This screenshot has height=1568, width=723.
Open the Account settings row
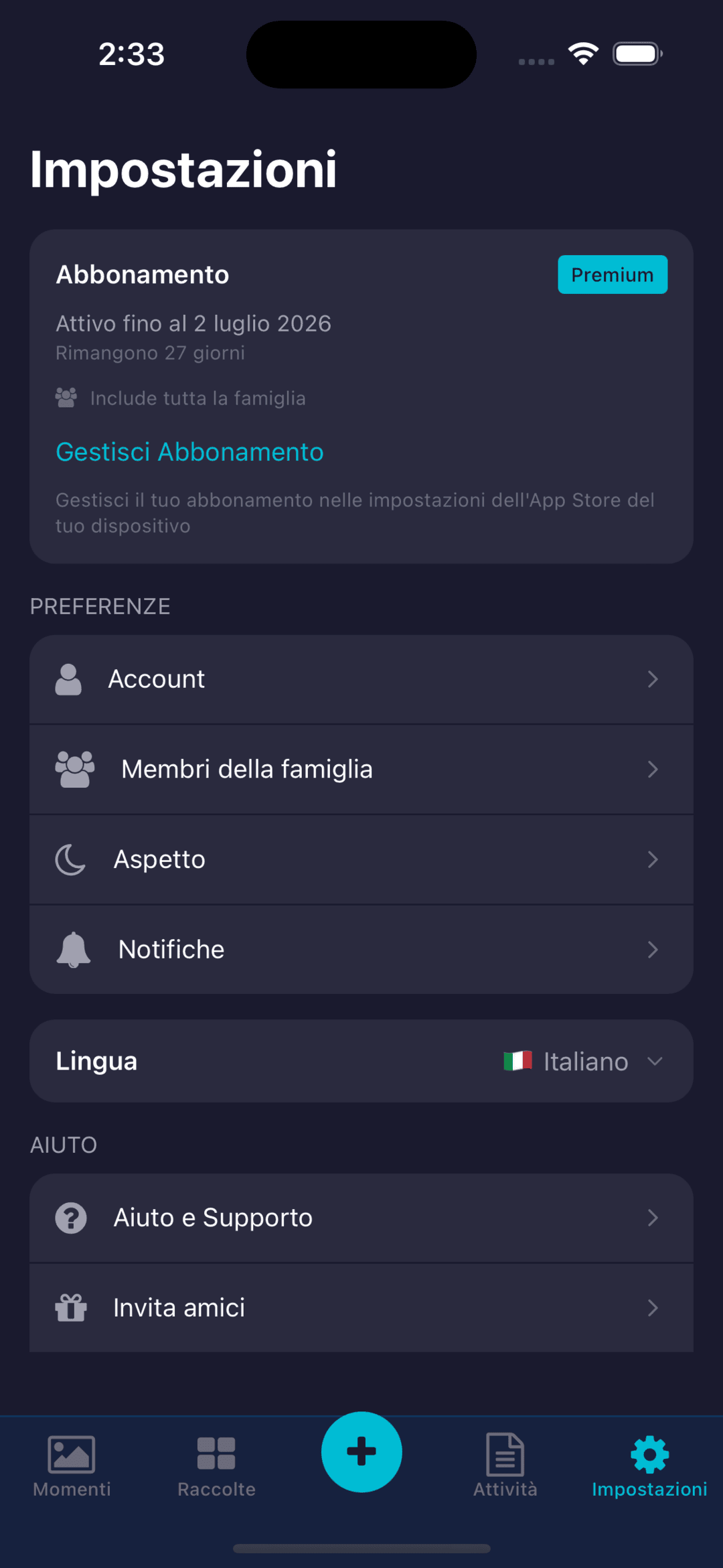coord(361,679)
